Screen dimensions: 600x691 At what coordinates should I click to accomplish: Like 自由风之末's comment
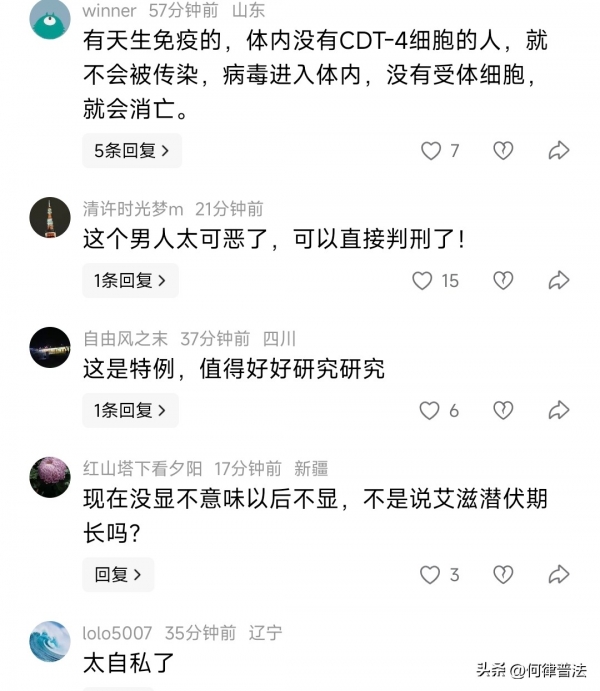coord(429,410)
